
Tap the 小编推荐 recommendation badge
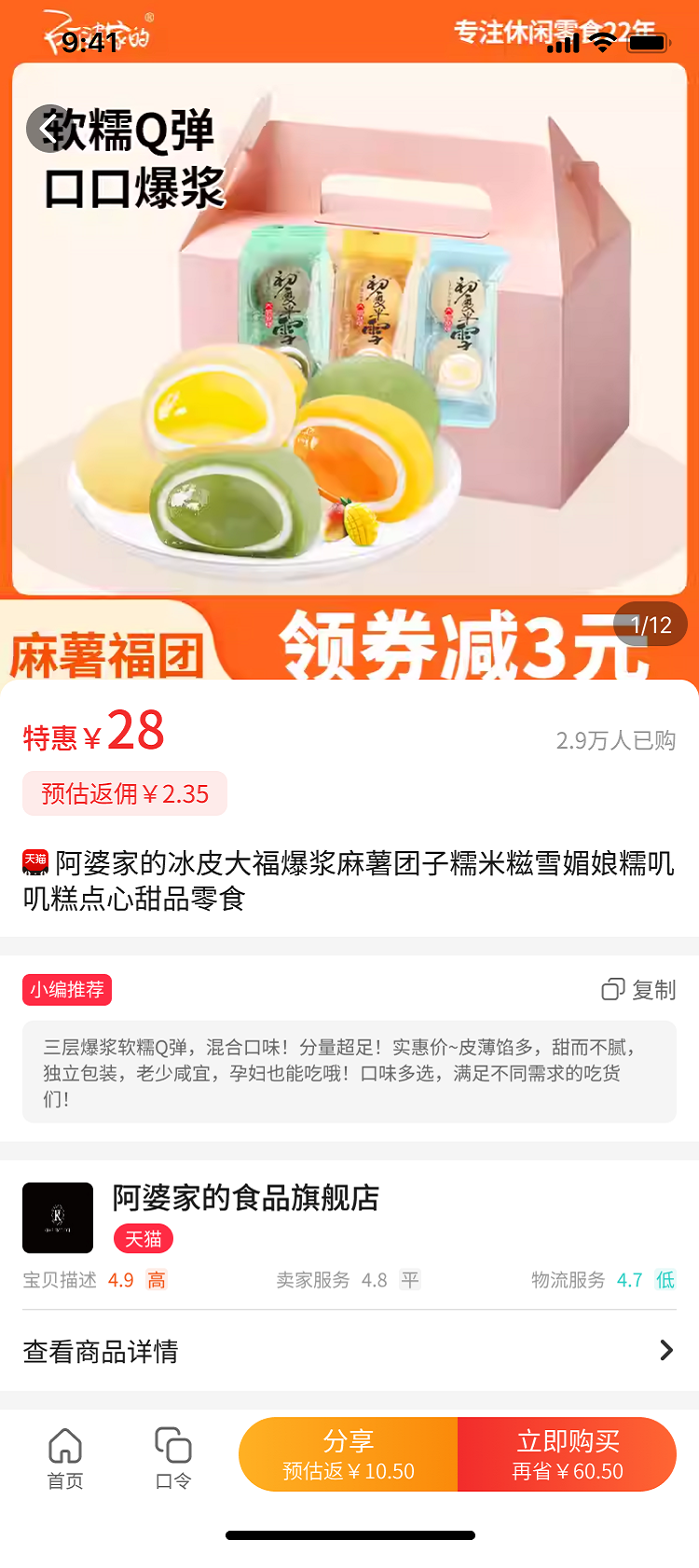pyautogui.click(x=67, y=990)
